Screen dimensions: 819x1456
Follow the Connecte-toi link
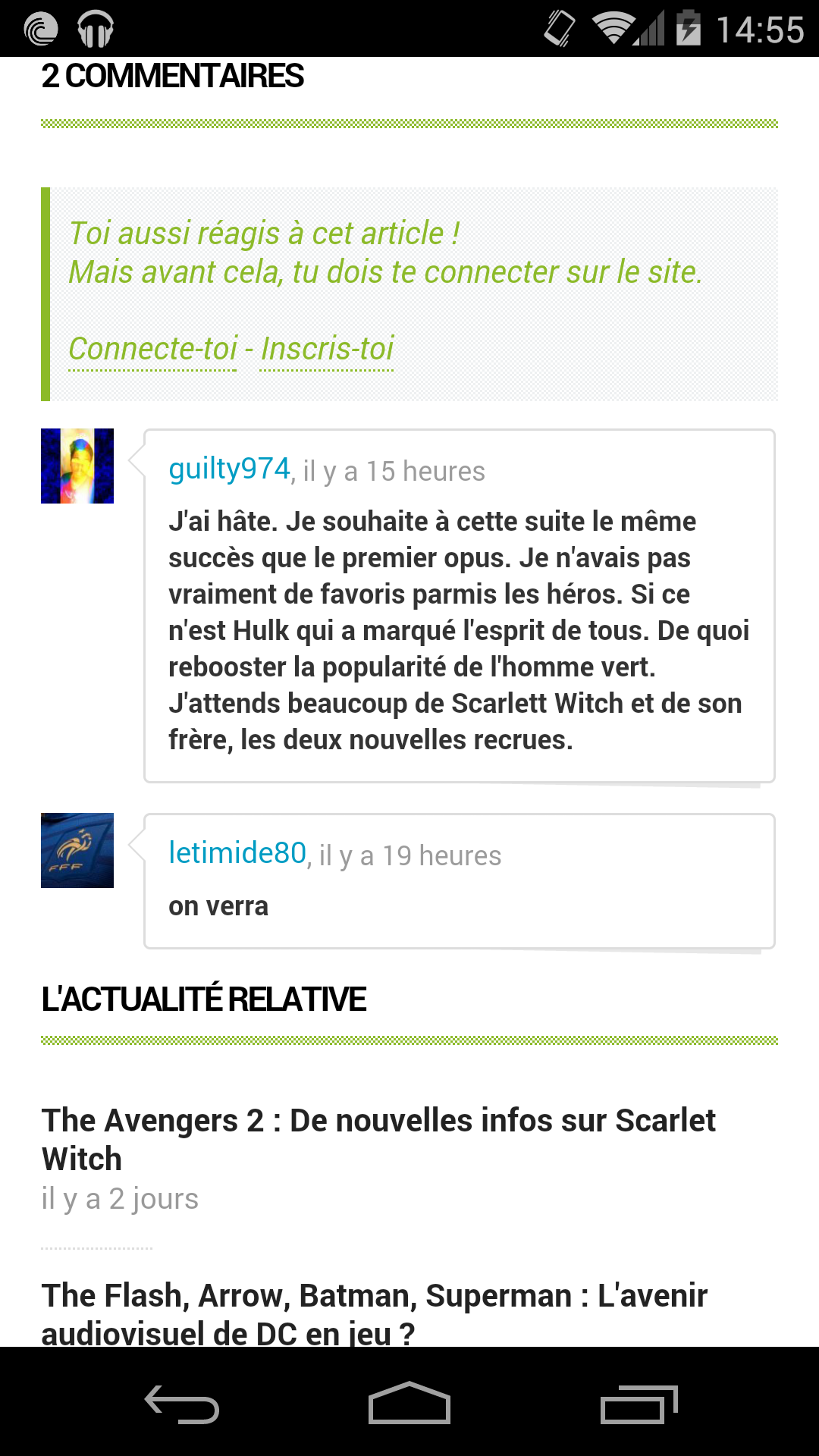[x=152, y=350]
